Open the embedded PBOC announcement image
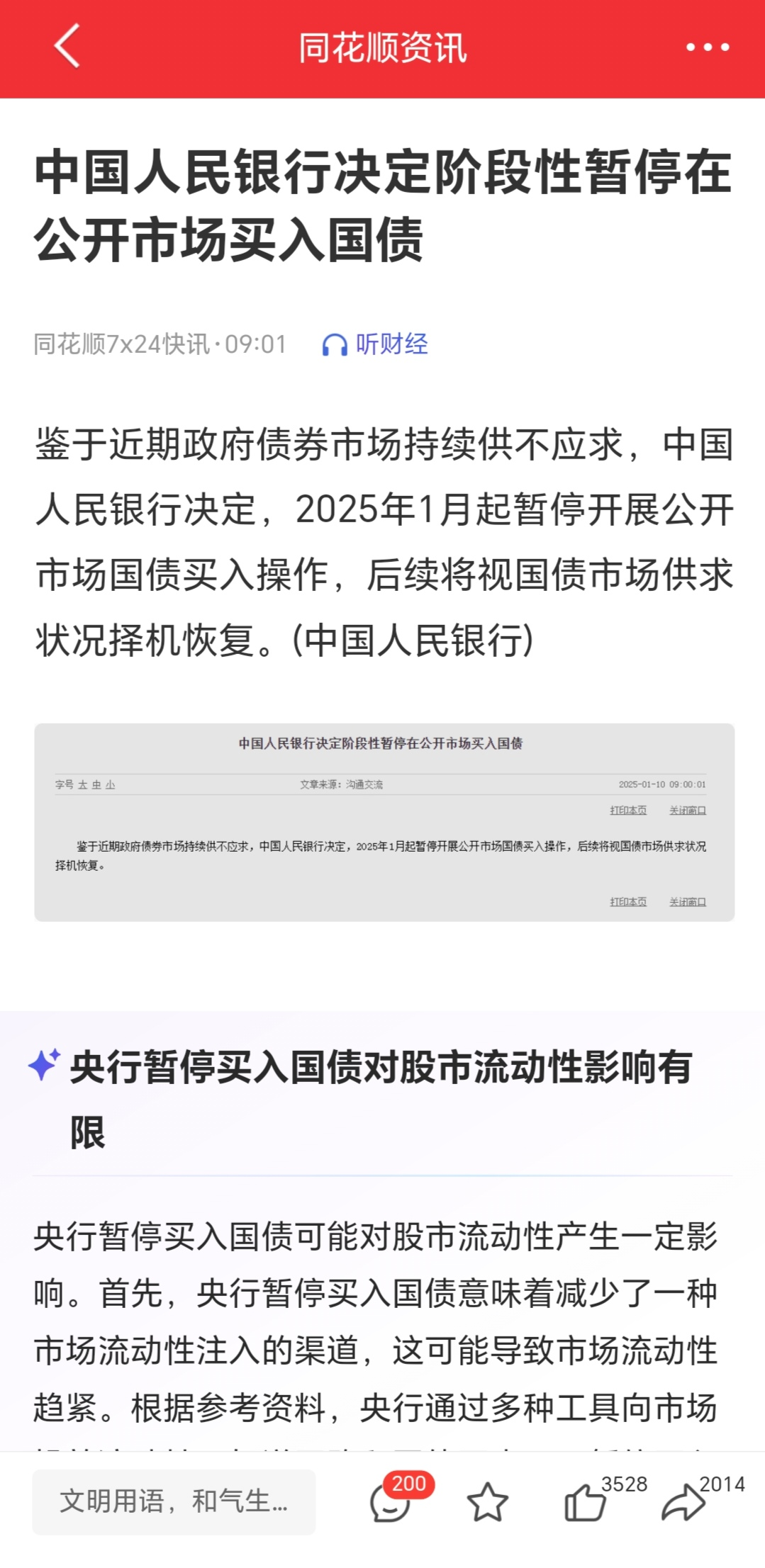 [x=384, y=822]
